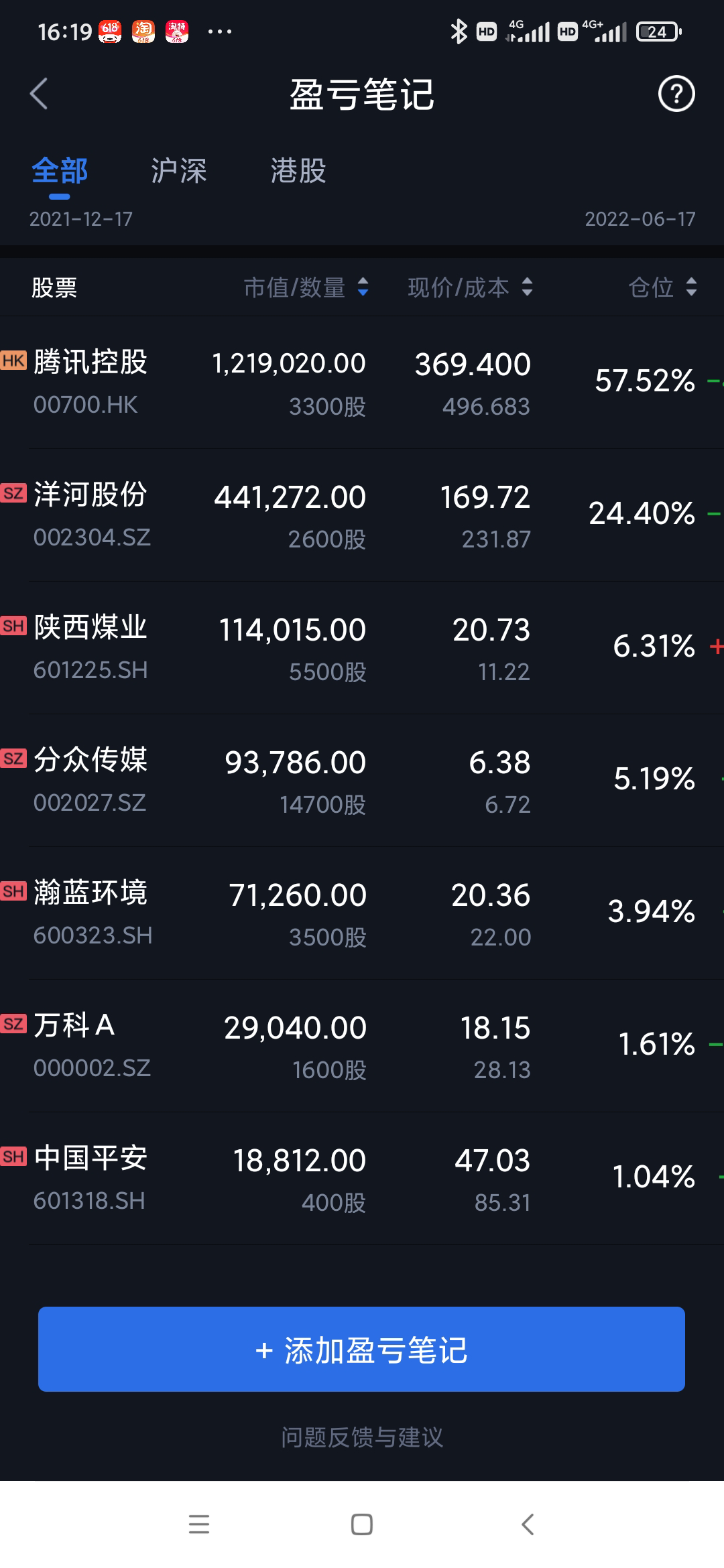Screen dimensions: 724x1568
Task: Sort by 市值/数量 column
Action: (x=306, y=287)
